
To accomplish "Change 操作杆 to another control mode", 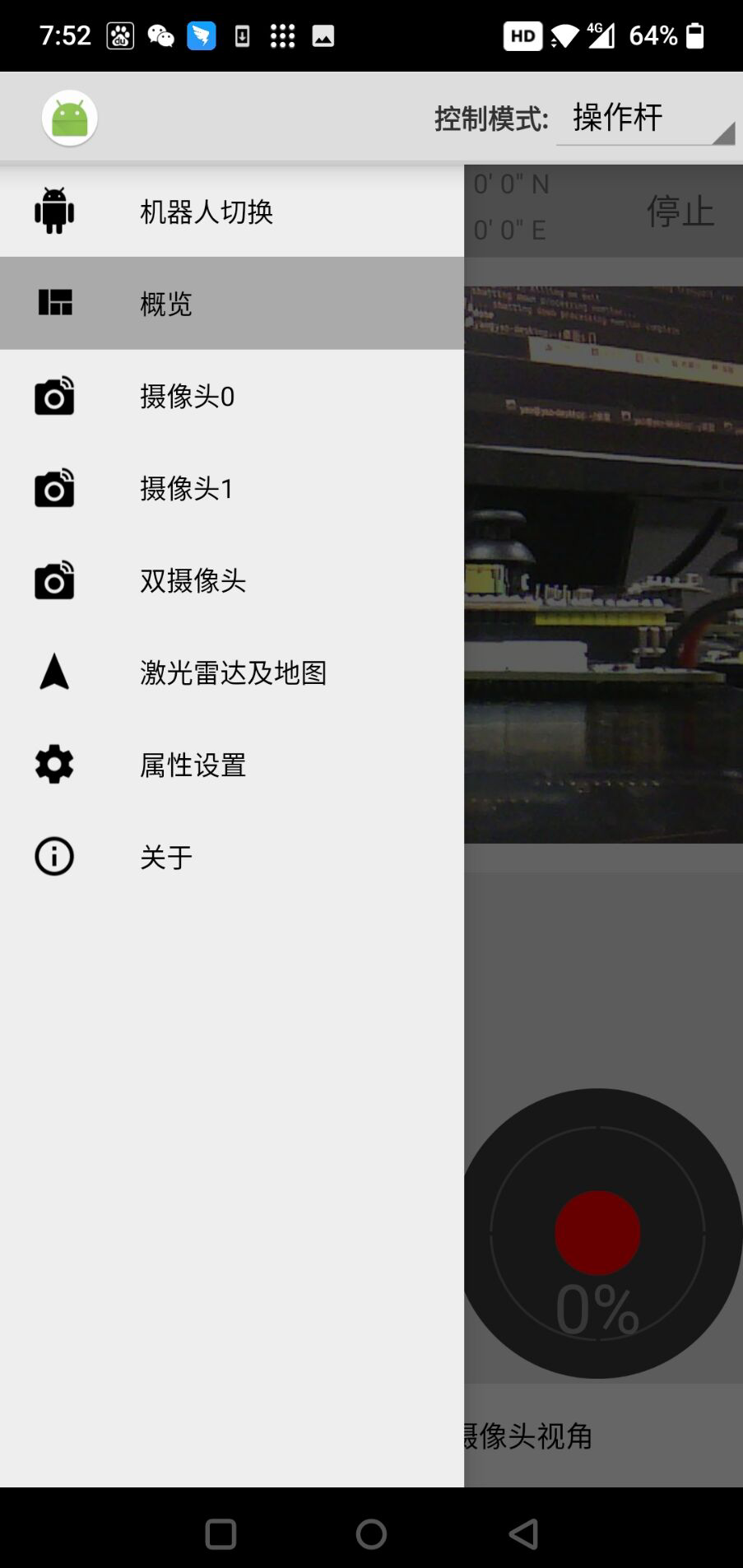I will coord(616,117).
